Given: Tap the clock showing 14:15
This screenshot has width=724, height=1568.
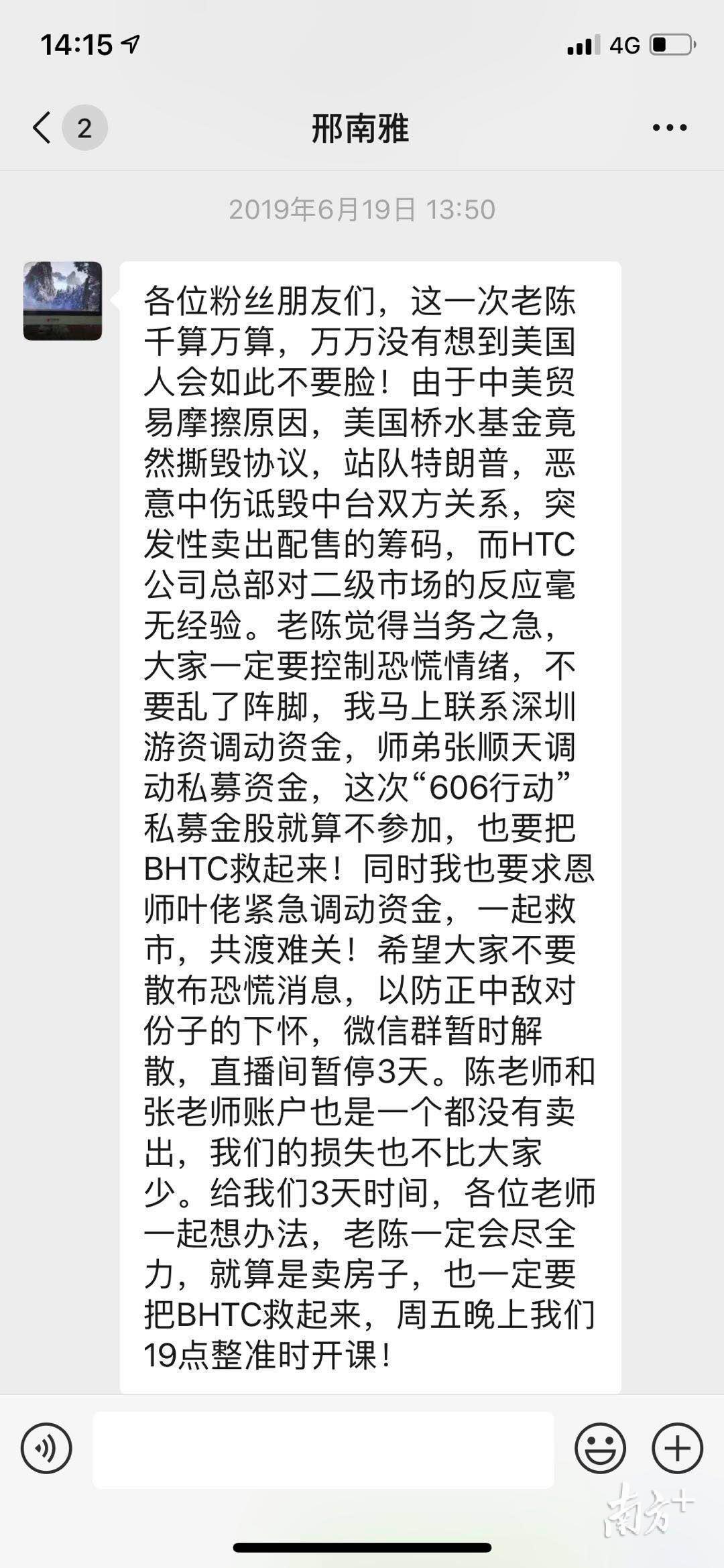Looking at the screenshot, I should click(x=76, y=44).
